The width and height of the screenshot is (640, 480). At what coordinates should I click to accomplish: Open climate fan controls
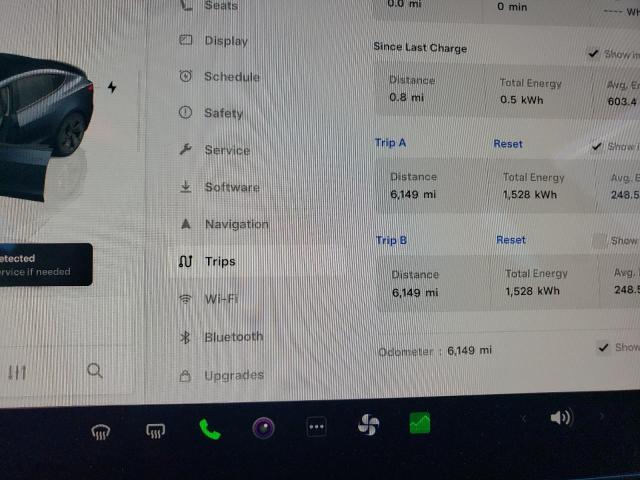coord(368,426)
